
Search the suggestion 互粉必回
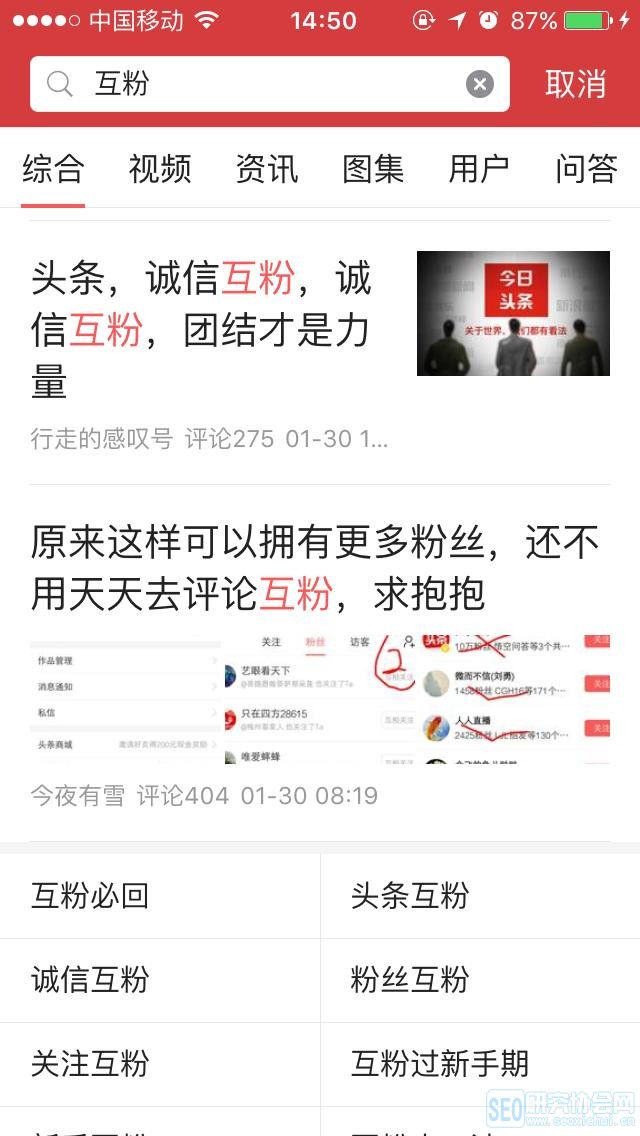90,895
